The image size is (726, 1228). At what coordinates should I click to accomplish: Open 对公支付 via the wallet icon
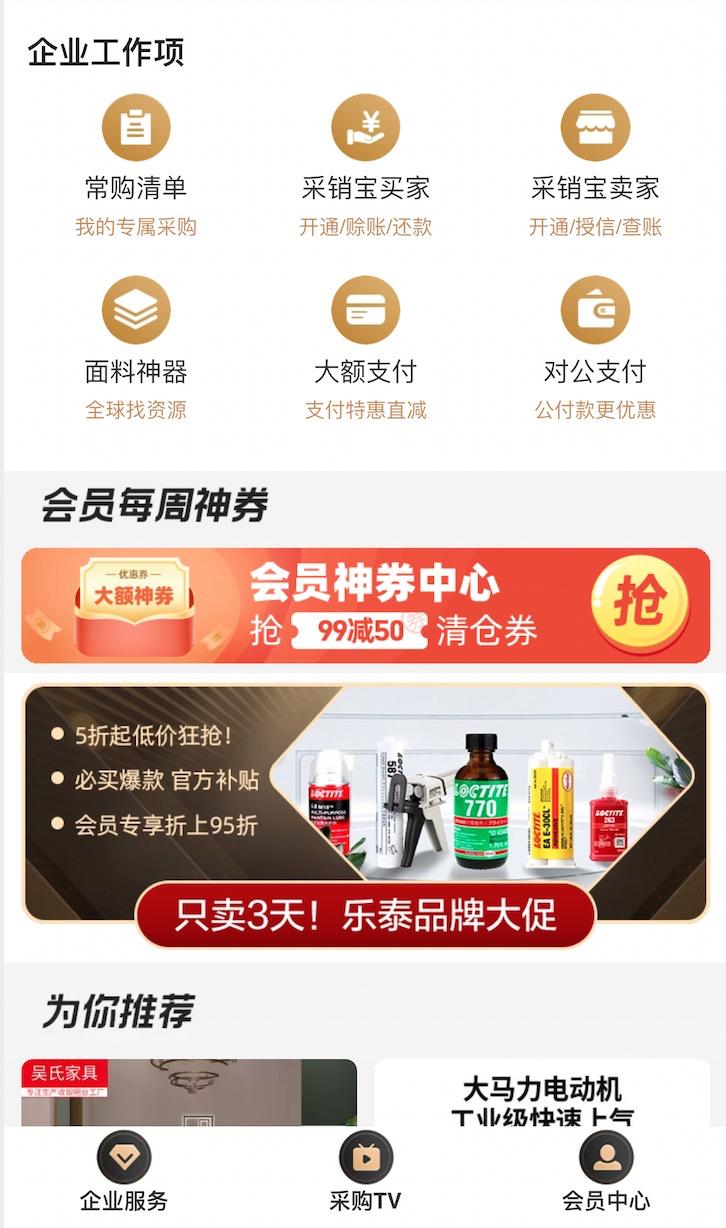(596, 311)
